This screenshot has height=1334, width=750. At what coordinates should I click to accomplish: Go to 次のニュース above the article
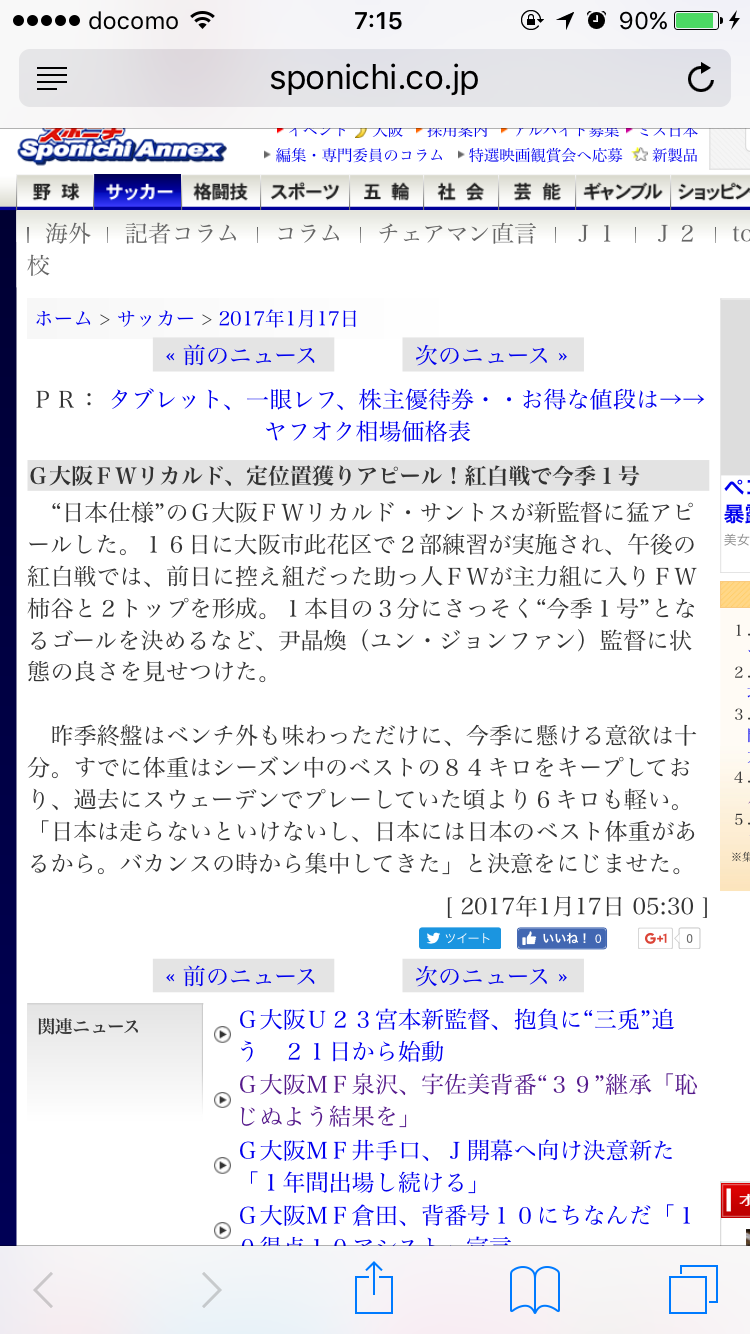(x=492, y=355)
